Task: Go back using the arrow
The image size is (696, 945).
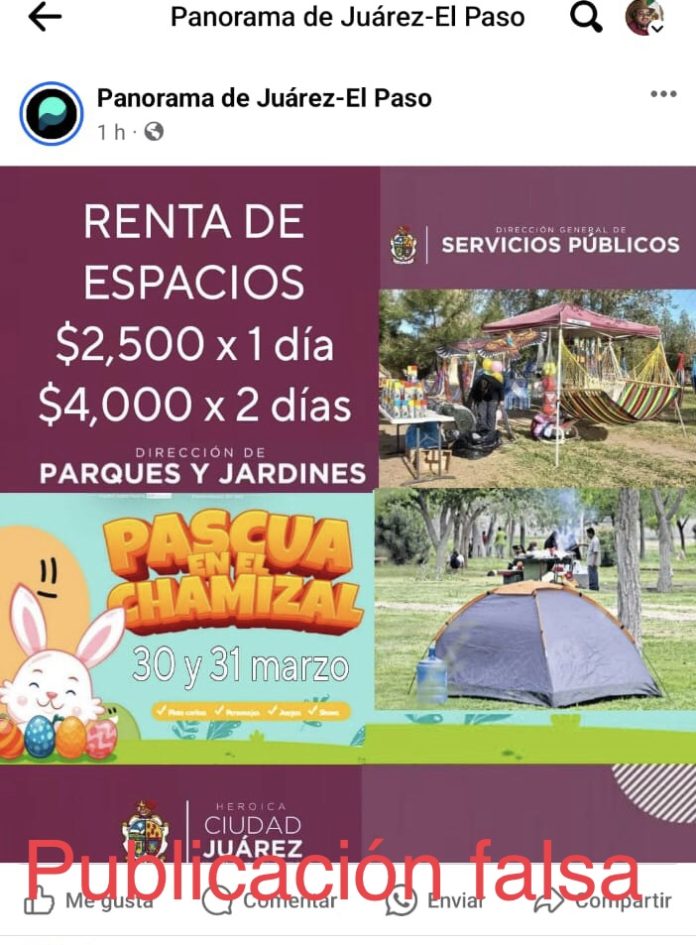Action: [x=44, y=17]
